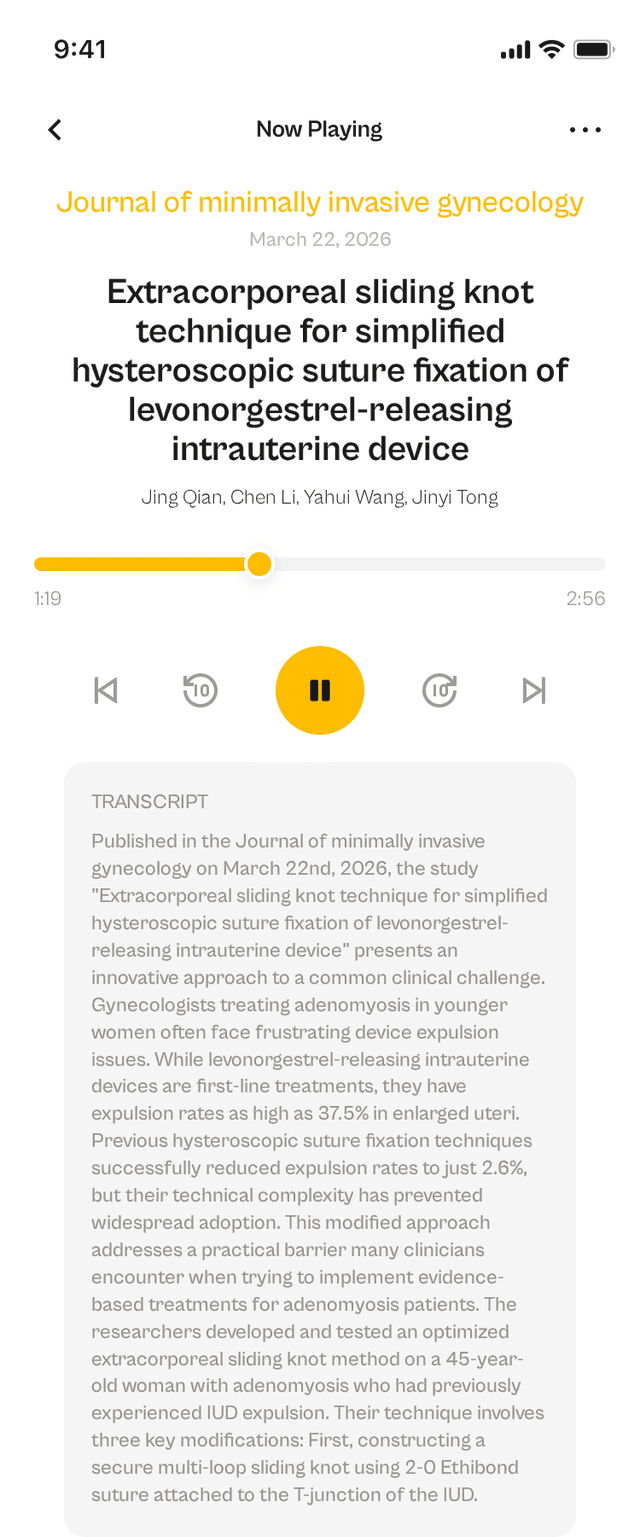This screenshot has width=640, height=1537.
Task: Jump to the previous track
Action: 105,690
